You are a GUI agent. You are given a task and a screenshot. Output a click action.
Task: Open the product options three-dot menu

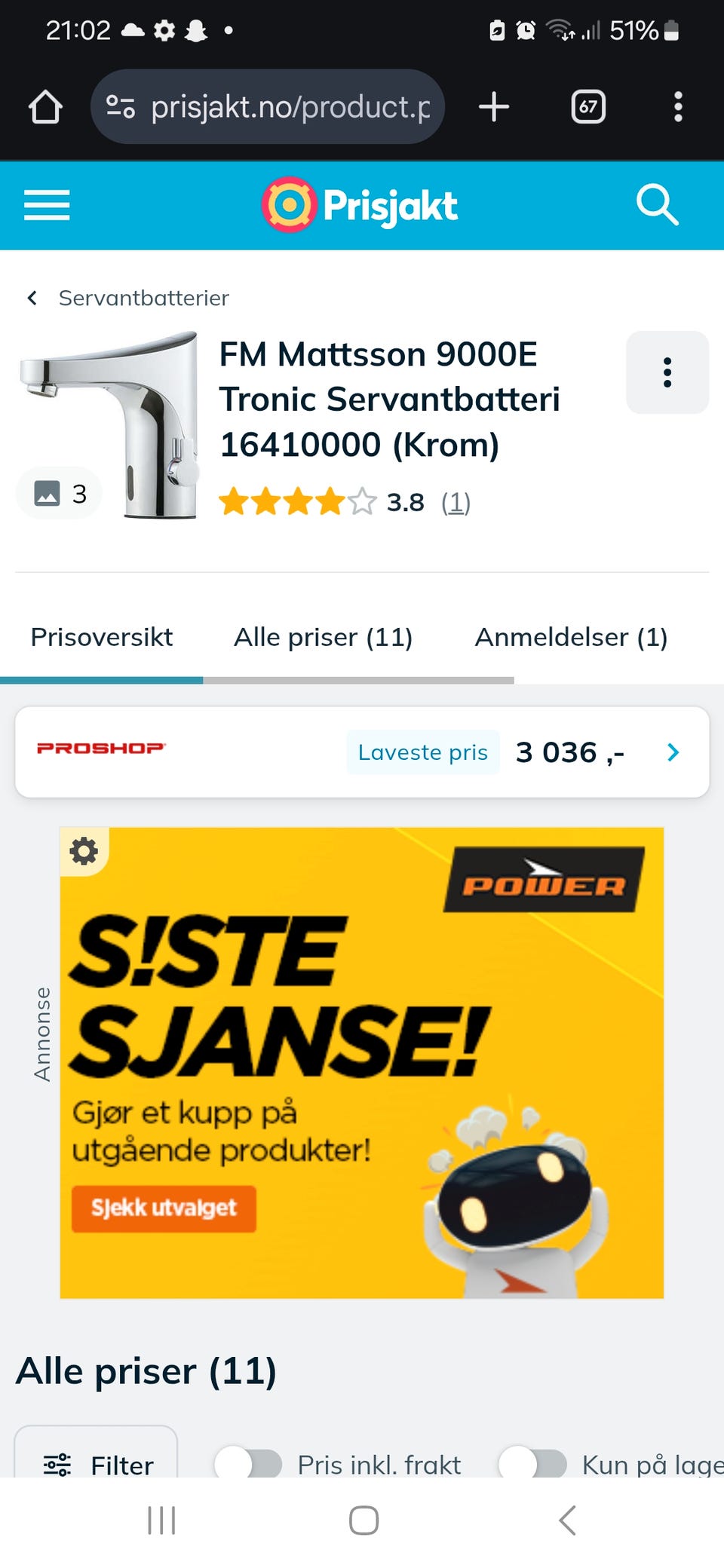coord(667,372)
